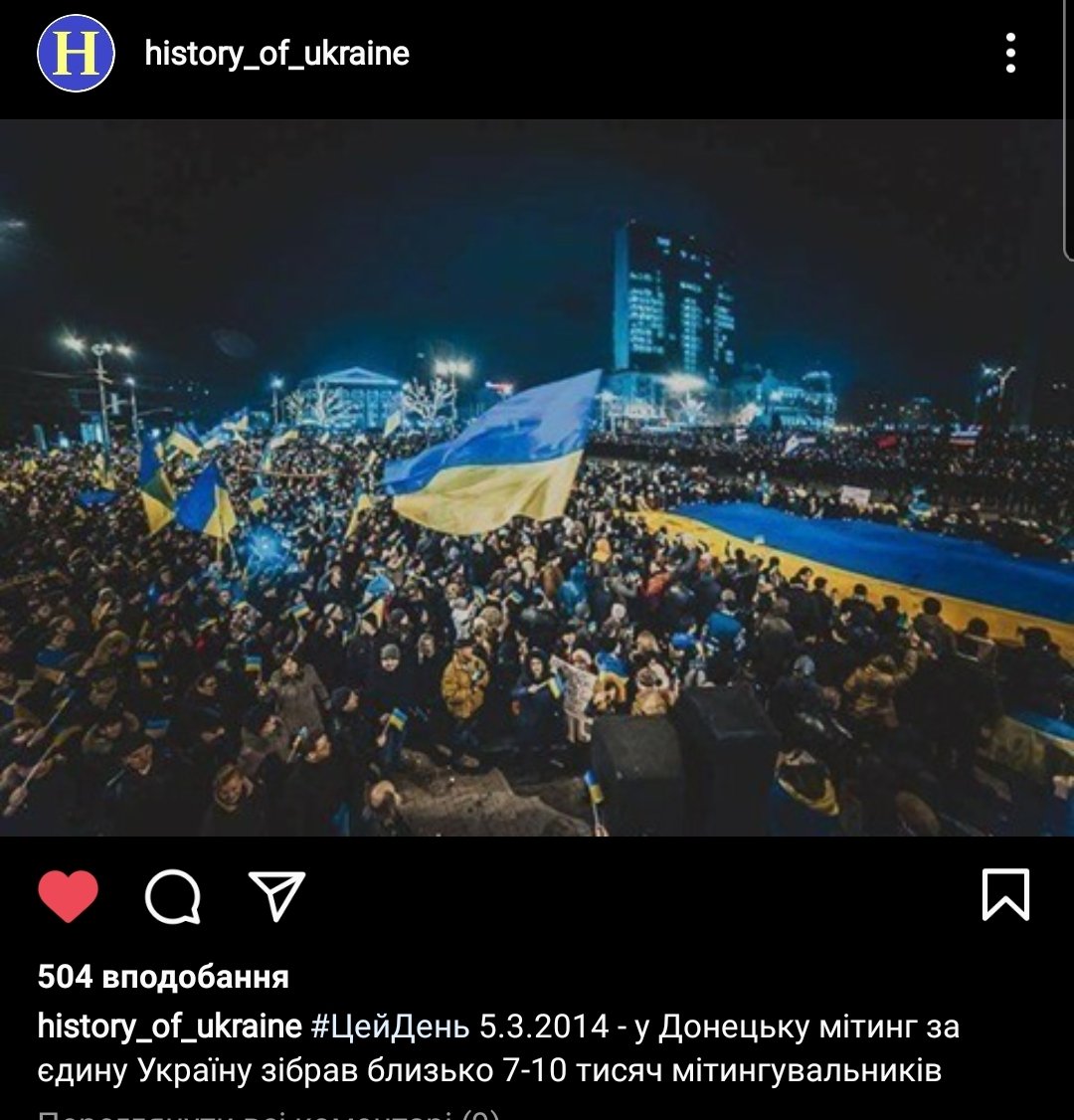Tap history_of_ukraine username in post header
Viewport: 1074px width, 1120px height.
point(276,54)
